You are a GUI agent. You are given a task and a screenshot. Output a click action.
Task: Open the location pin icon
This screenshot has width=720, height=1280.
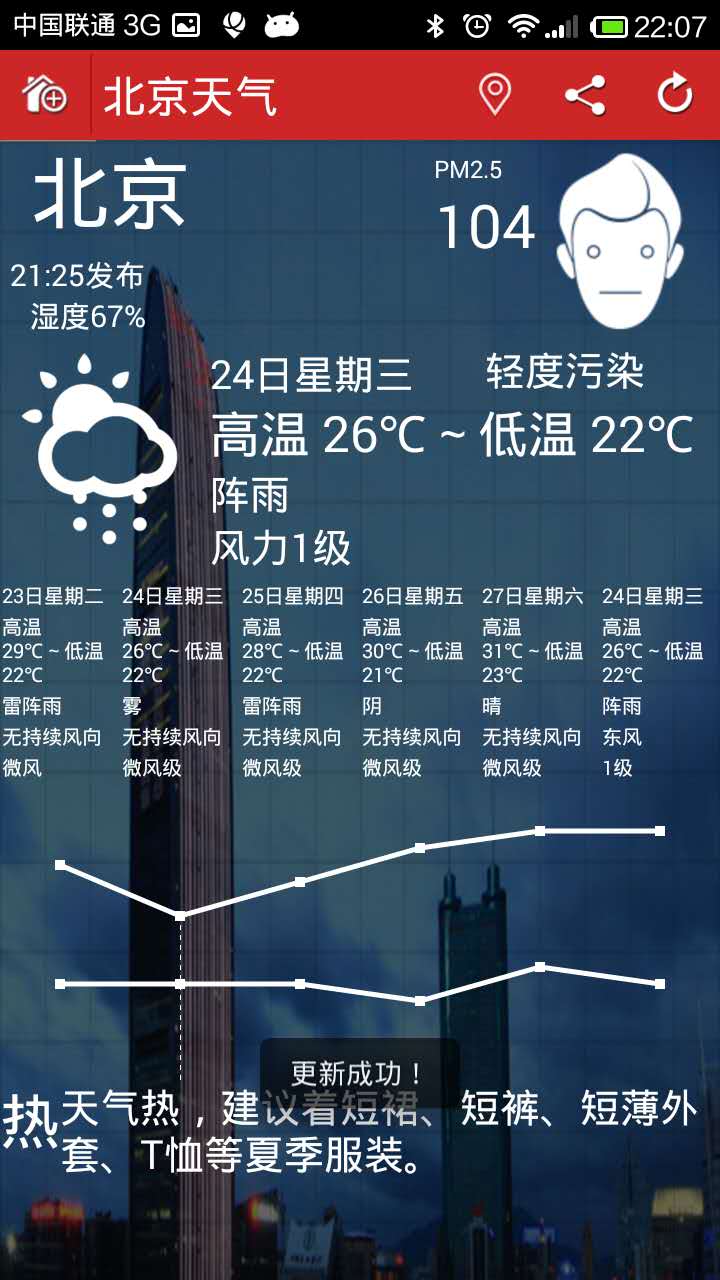[495, 95]
